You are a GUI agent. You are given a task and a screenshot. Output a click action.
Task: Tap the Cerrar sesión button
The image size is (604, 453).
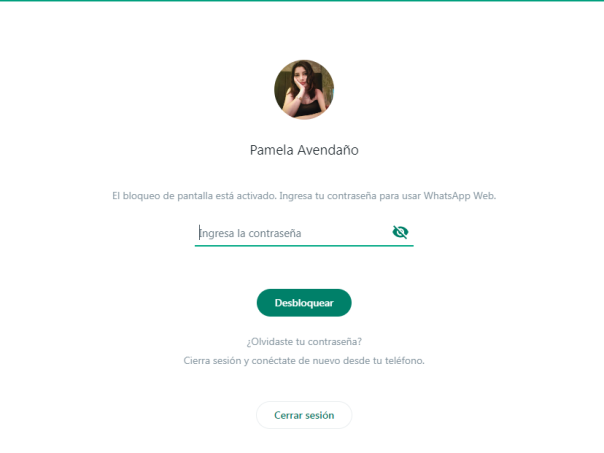pyautogui.click(x=304, y=415)
